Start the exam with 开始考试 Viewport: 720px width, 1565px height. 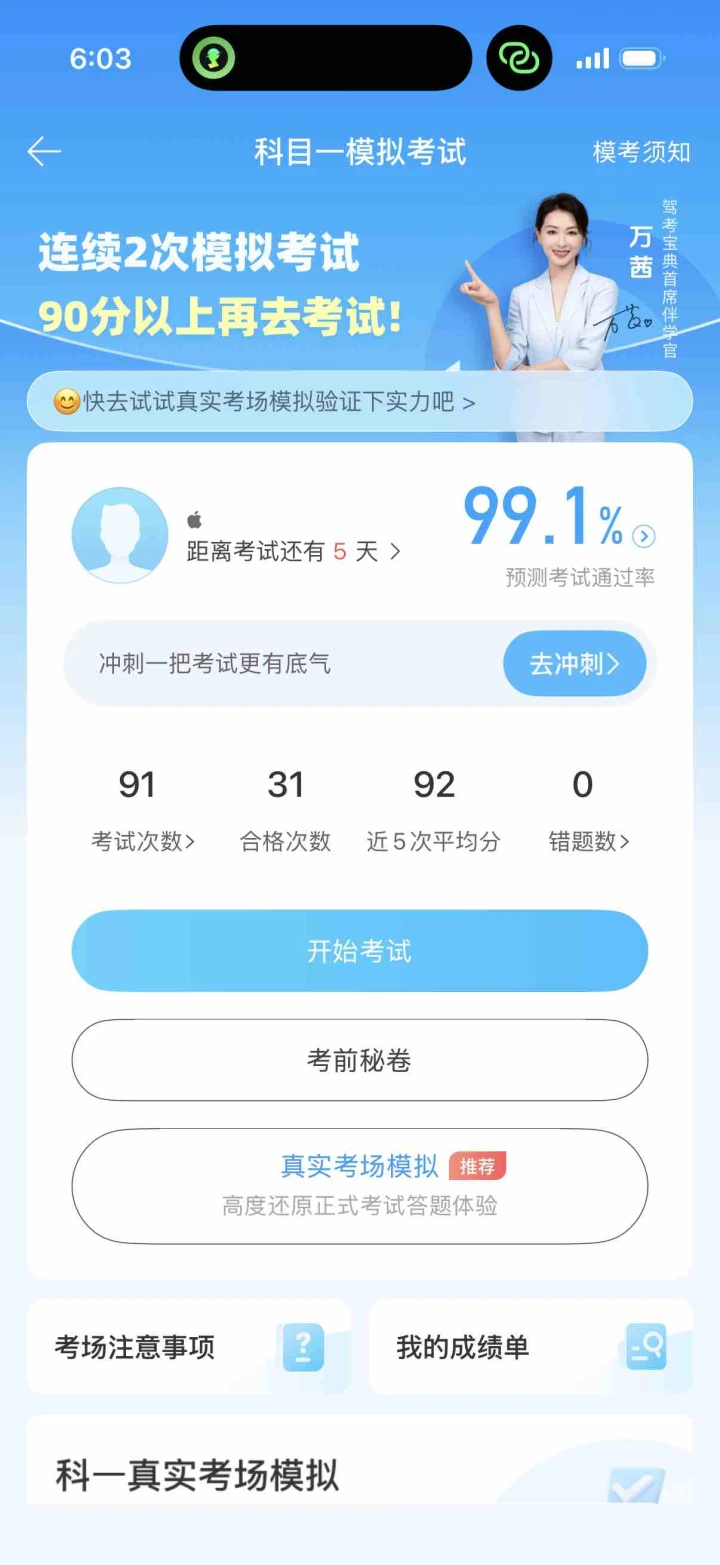(x=359, y=951)
